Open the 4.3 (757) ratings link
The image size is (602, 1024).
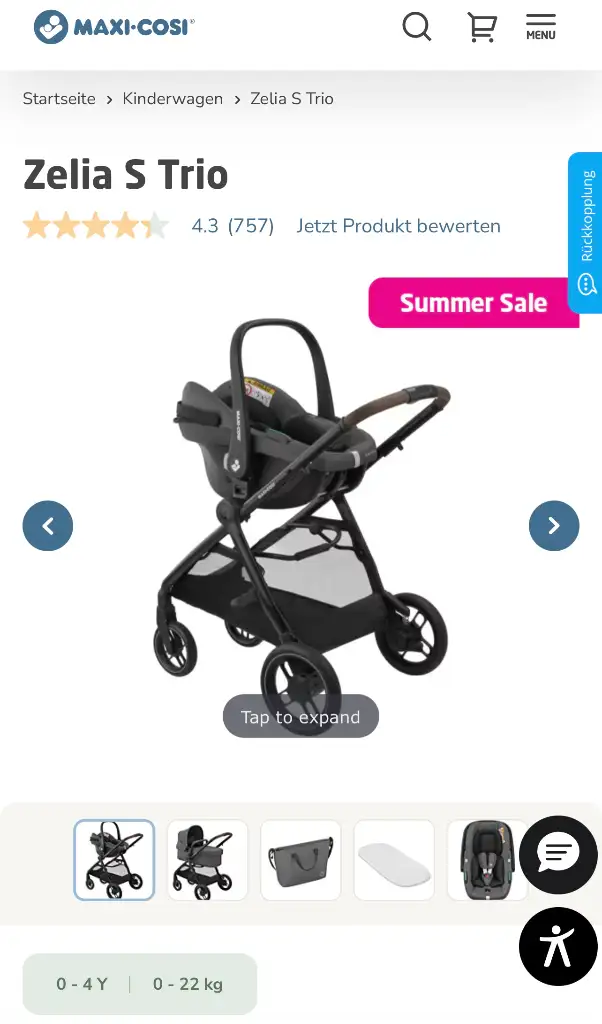[232, 226]
